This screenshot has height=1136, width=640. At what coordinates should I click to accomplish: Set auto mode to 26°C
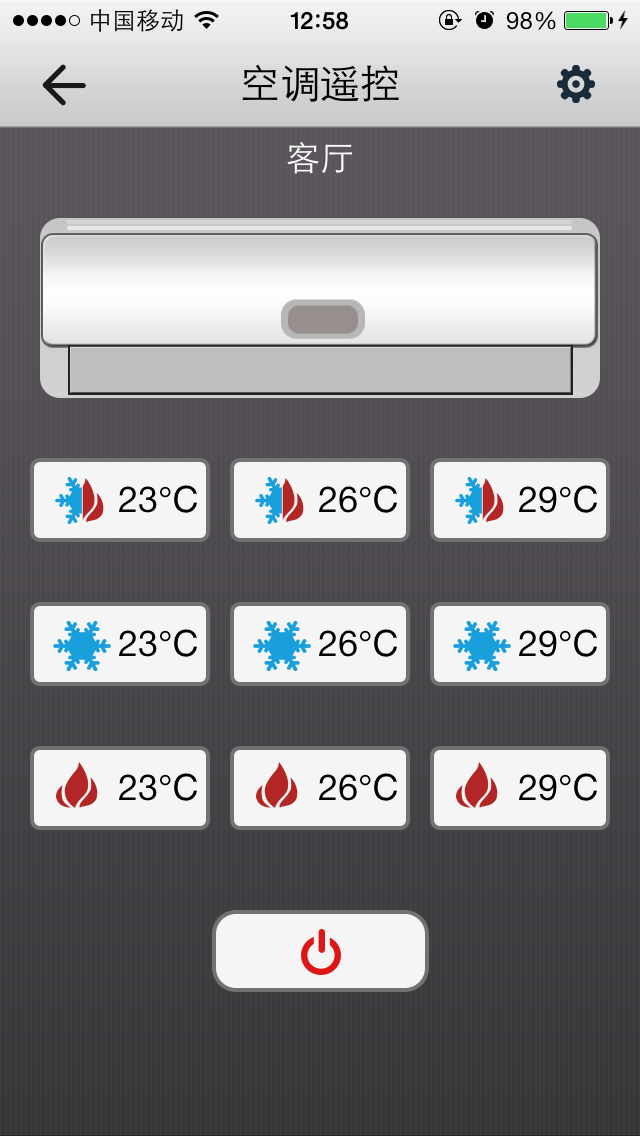tap(320, 500)
